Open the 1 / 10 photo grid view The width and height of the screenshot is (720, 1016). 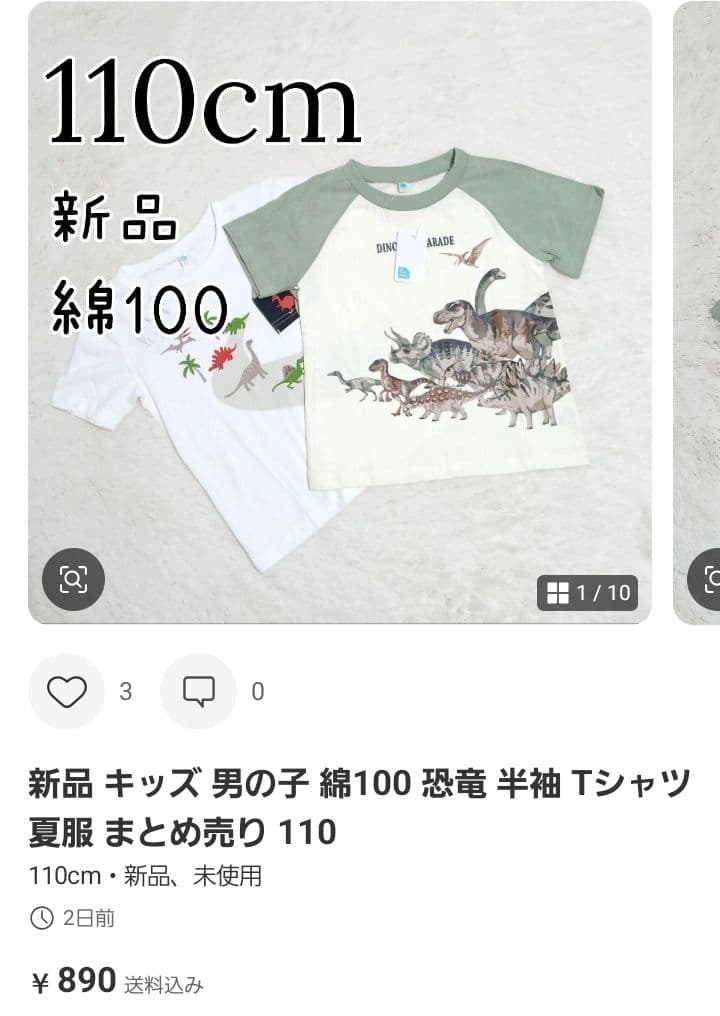[x=587, y=592]
